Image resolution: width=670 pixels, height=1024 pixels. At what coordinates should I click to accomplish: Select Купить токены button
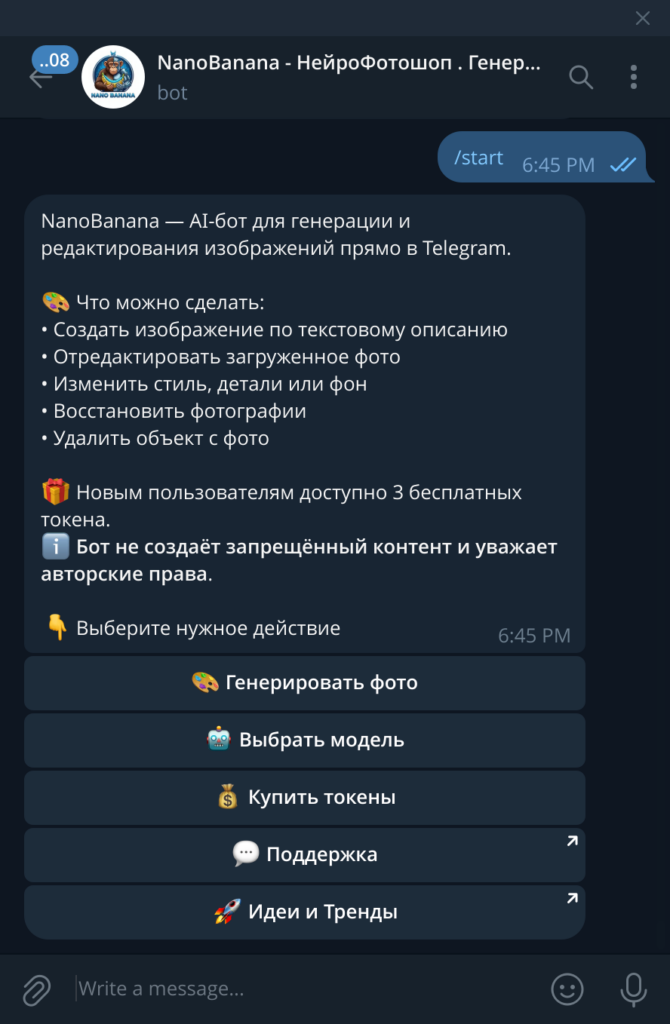click(x=304, y=797)
